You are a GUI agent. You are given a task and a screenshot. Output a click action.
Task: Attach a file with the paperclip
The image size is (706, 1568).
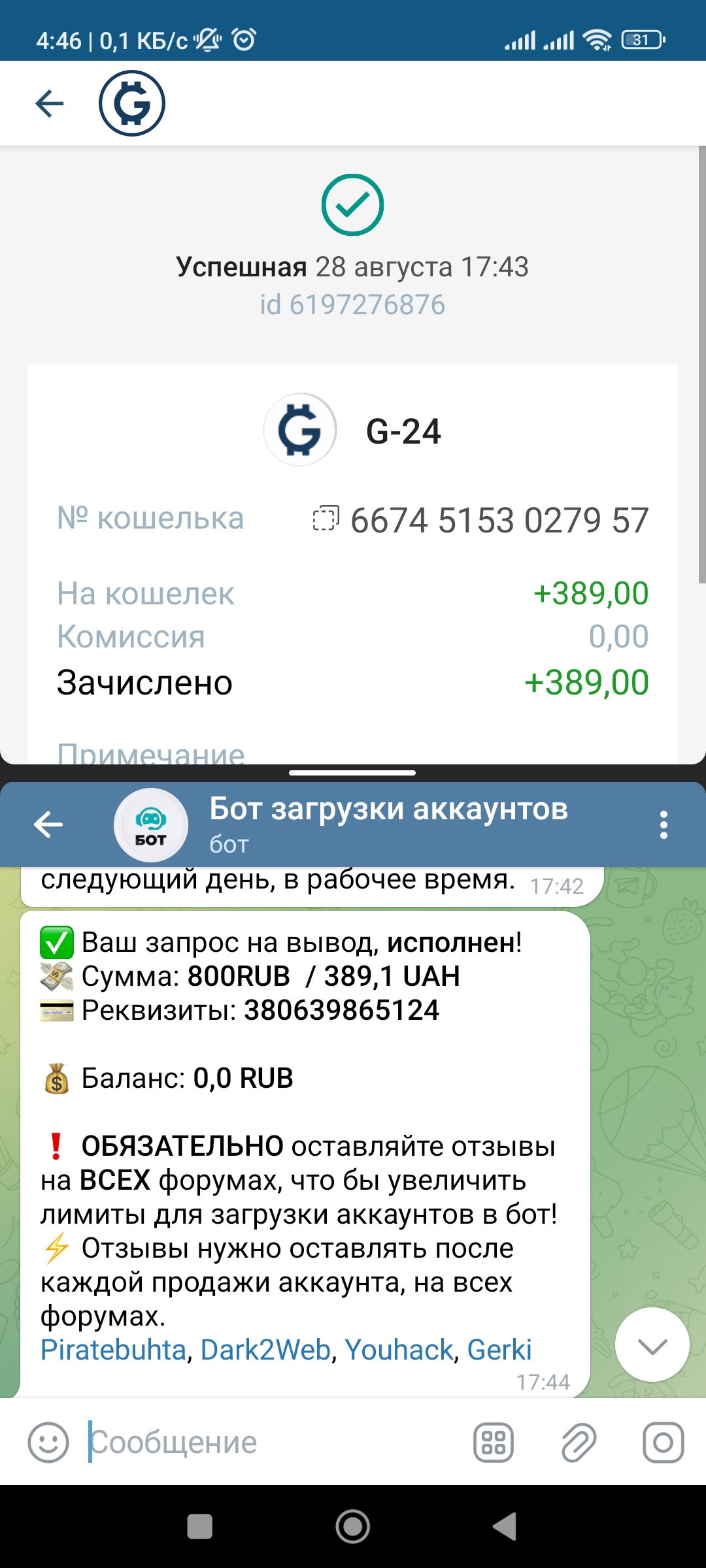(x=579, y=1443)
